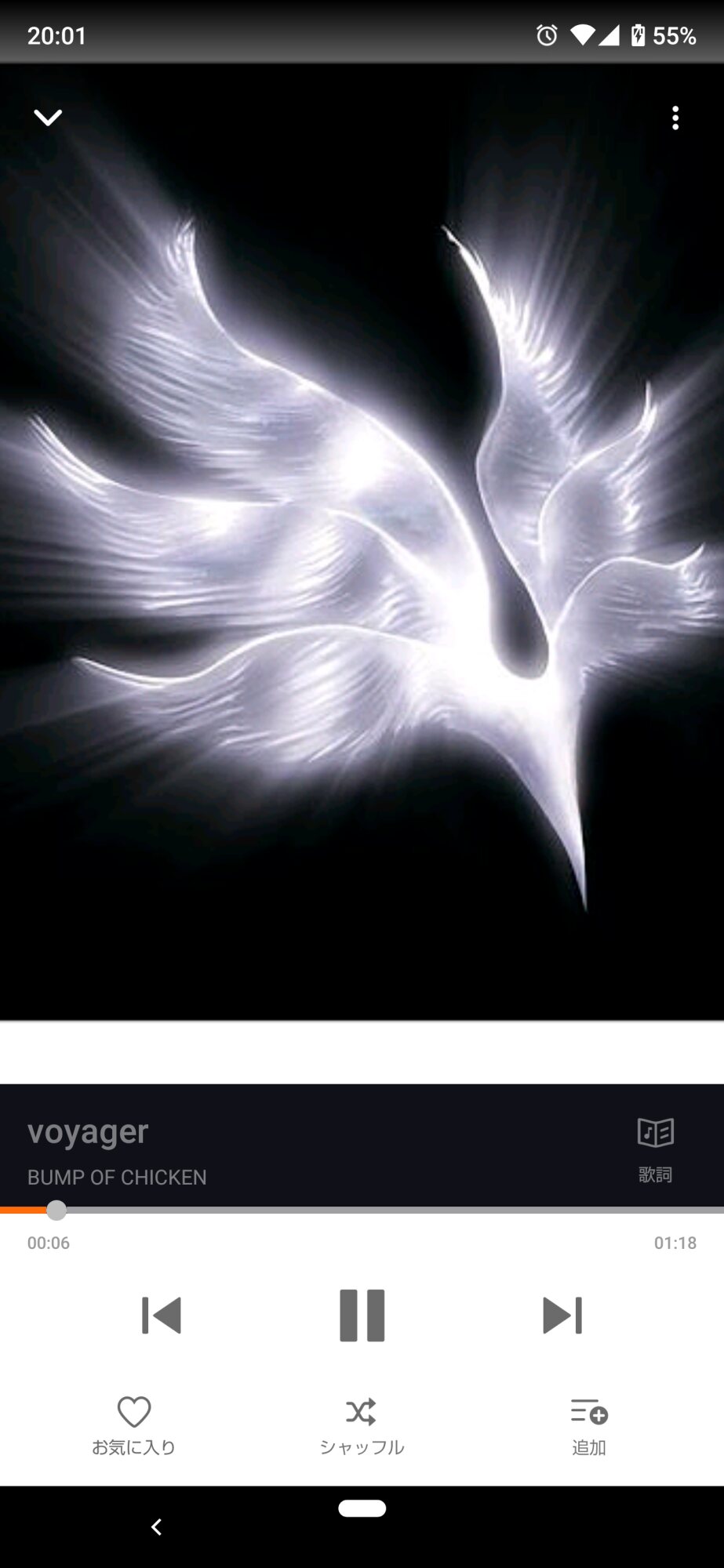Pause the voyager track
Screen dimensions: 724x1568
point(362,1316)
